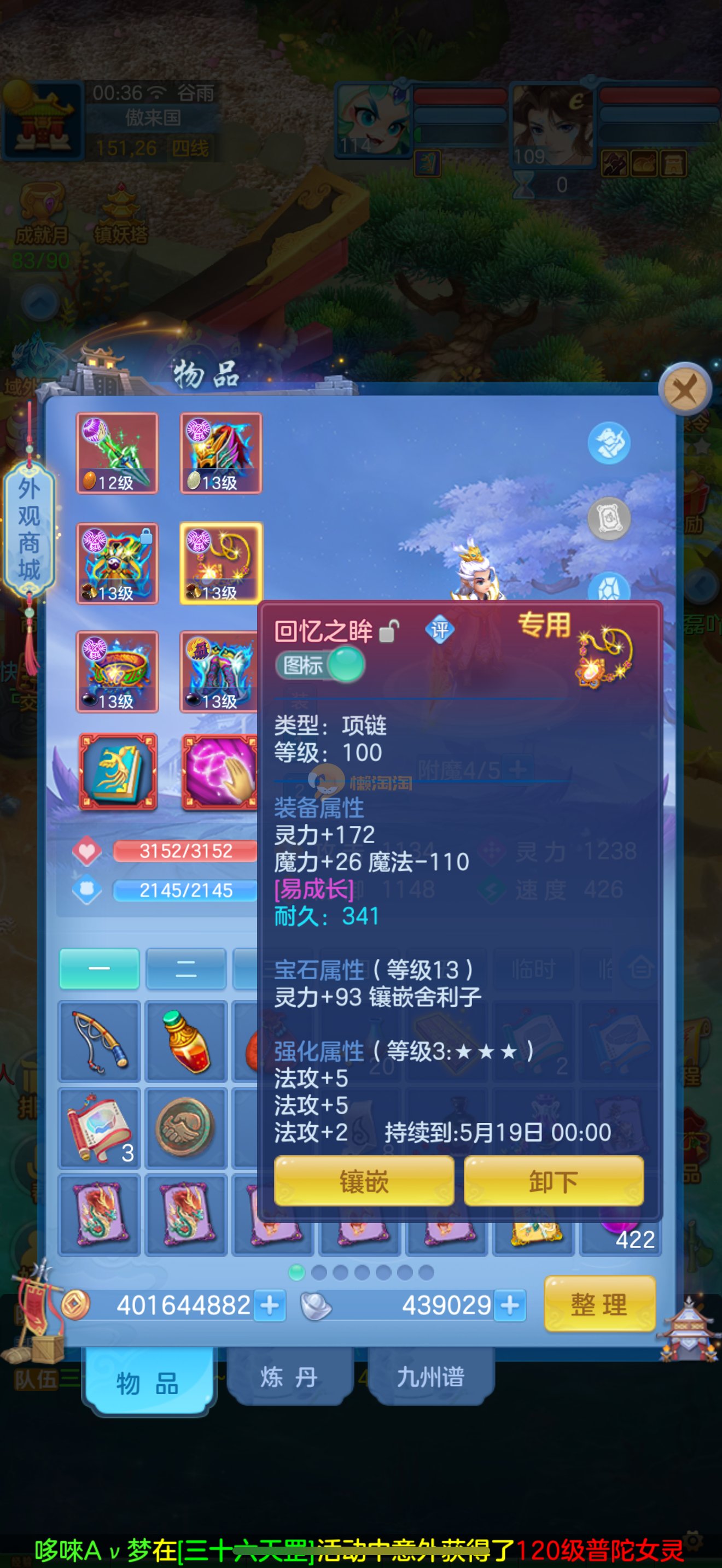Tap the scroll item with count 3
This screenshot has width=722, height=1568.
pos(100,1127)
